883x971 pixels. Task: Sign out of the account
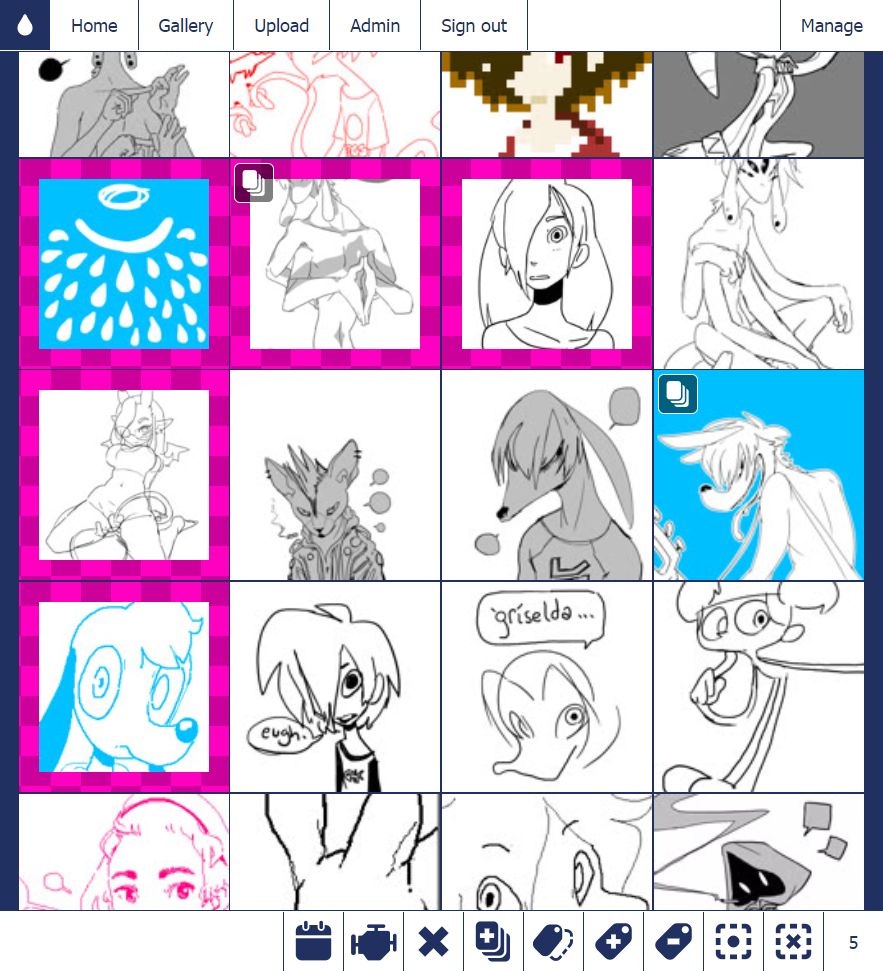point(473,26)
